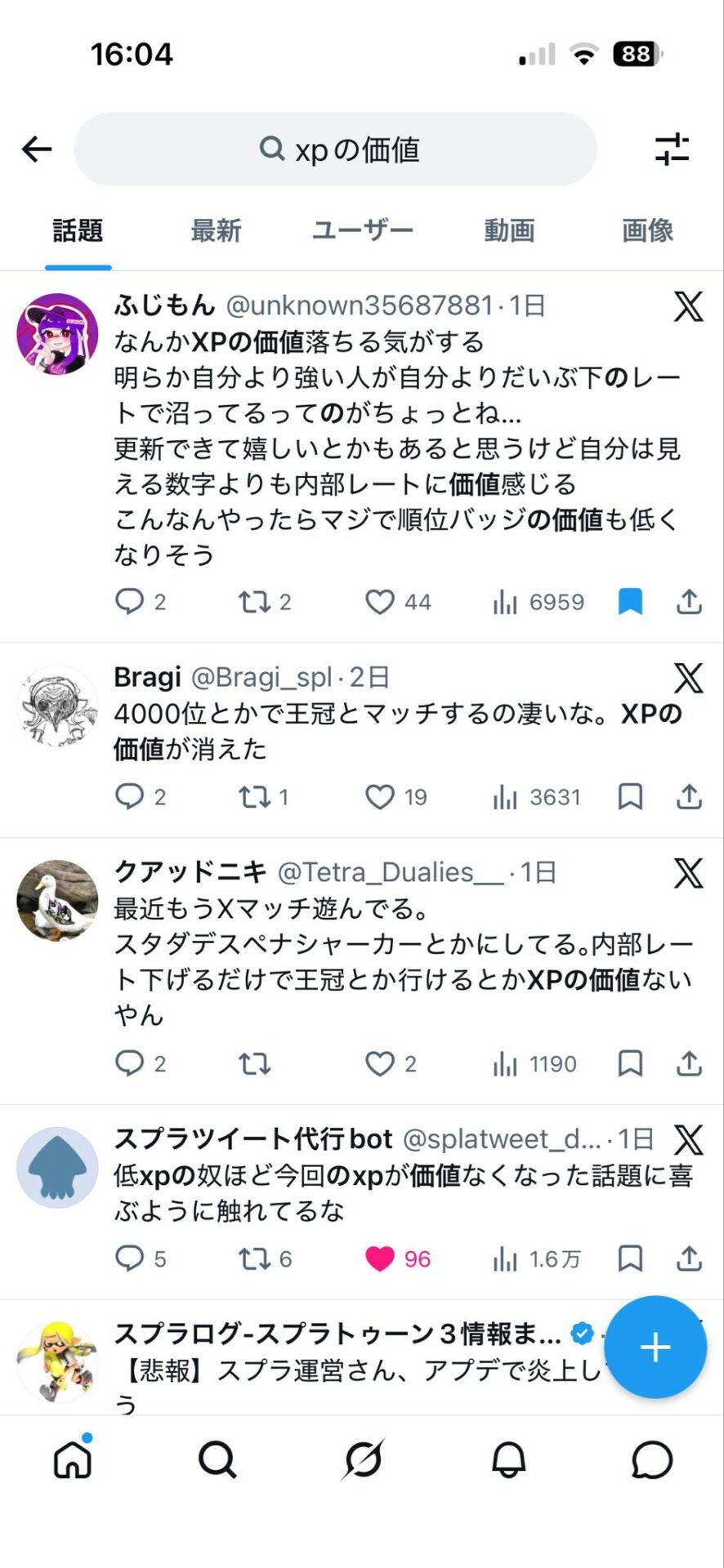Select the 動画 tab
The width and height of the screenshot is (724, 1568).
(x=508, y=231)
